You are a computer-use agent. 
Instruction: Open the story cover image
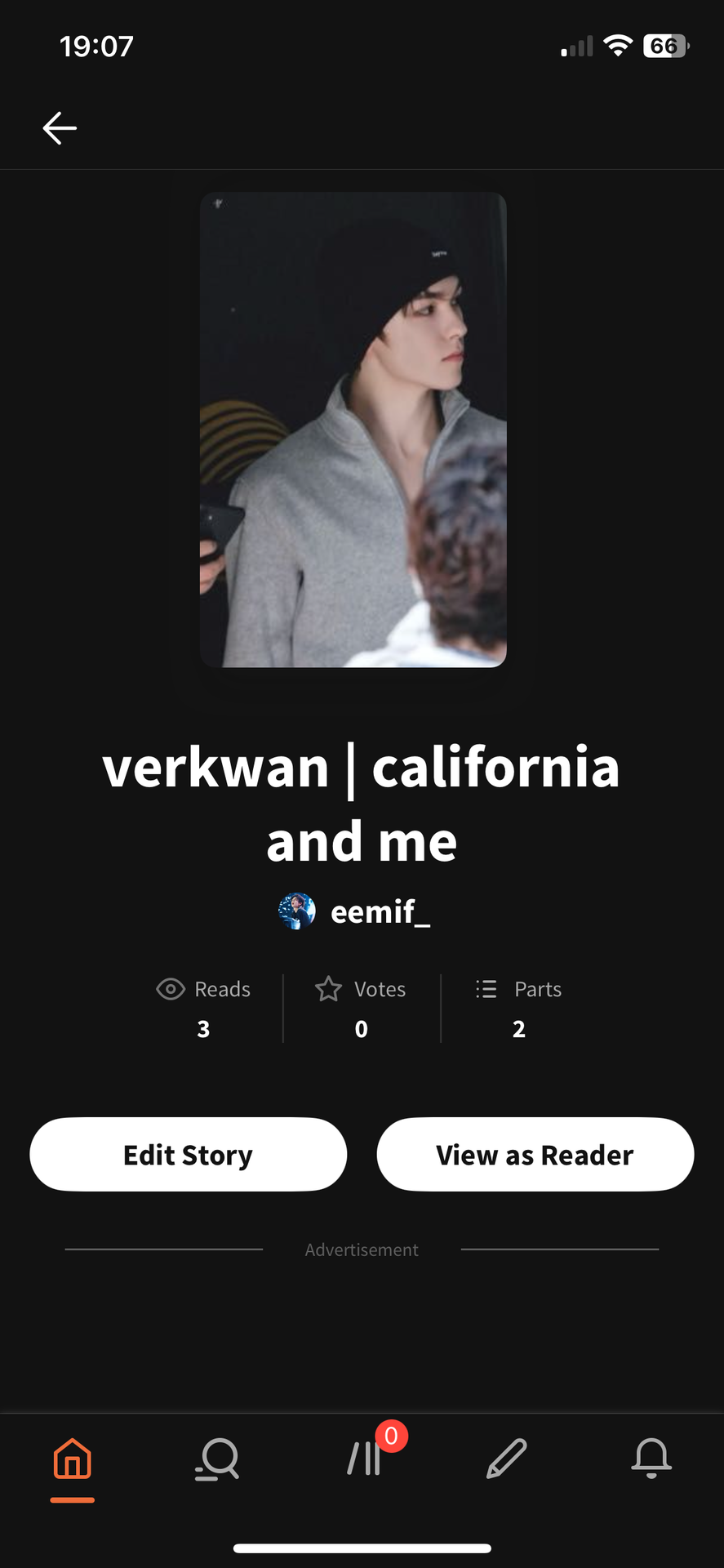click(353, 430)
